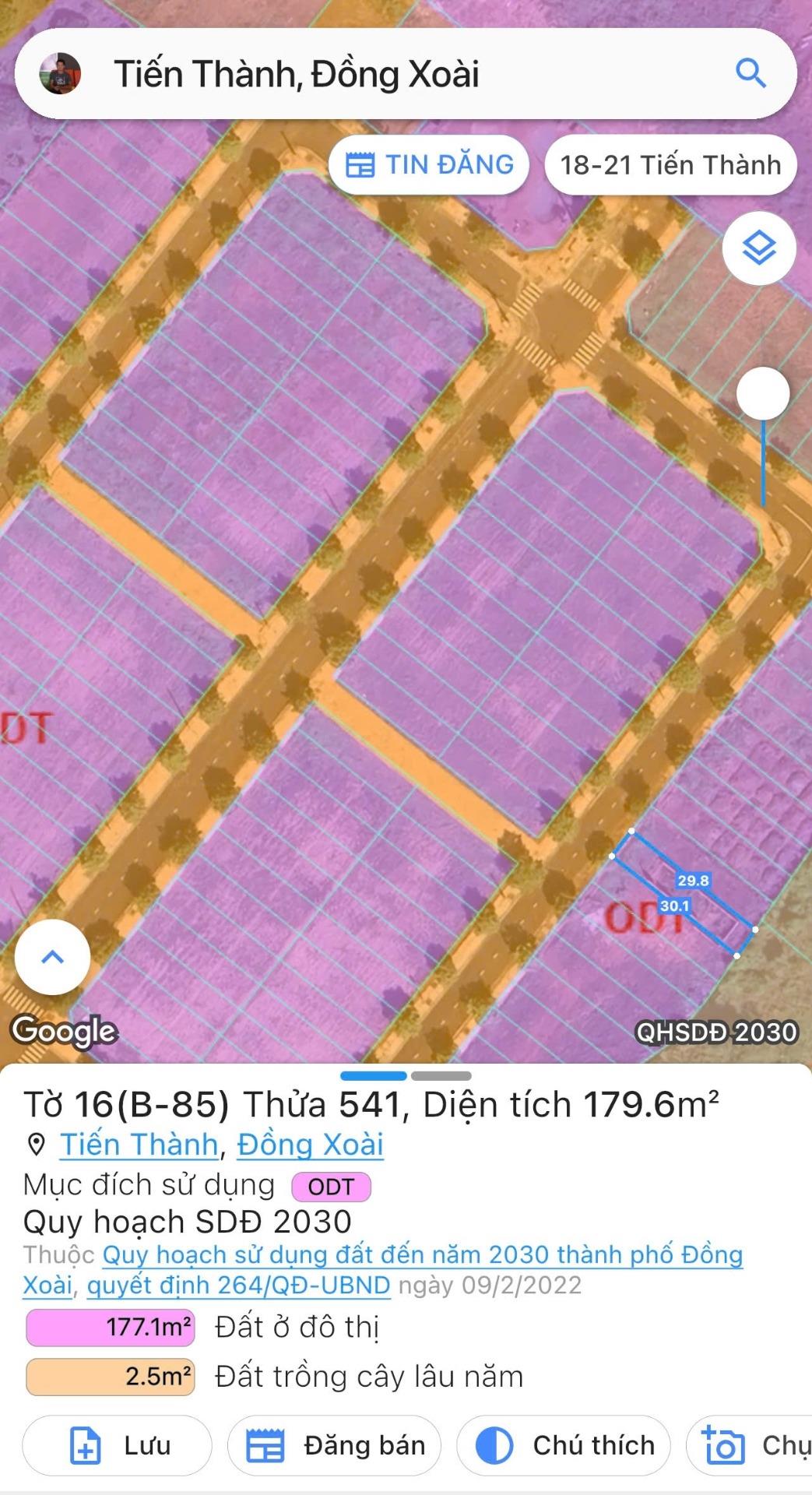Tap the overlay opacity slider handle
The width and height of the screenshot is (812, 1495).
tap(763, 394)
